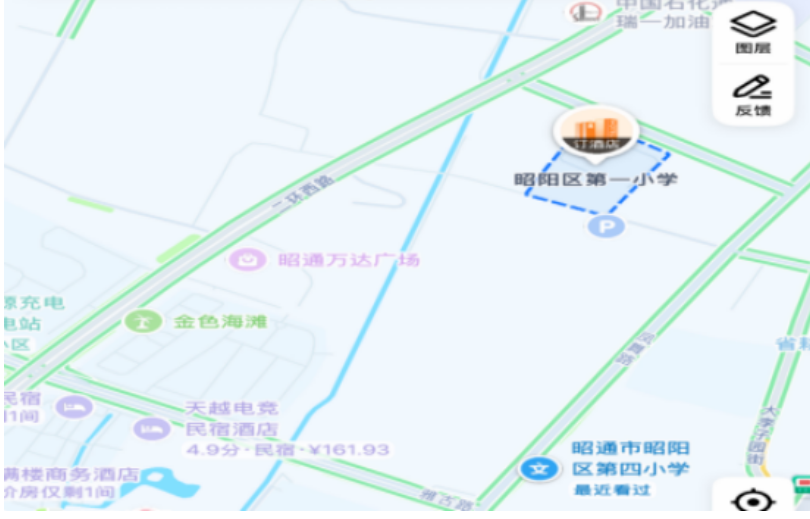Tap the 反馈 feedback button
Image resolution: width=810 pixels, height=519 pixels.
click(752, 95)
